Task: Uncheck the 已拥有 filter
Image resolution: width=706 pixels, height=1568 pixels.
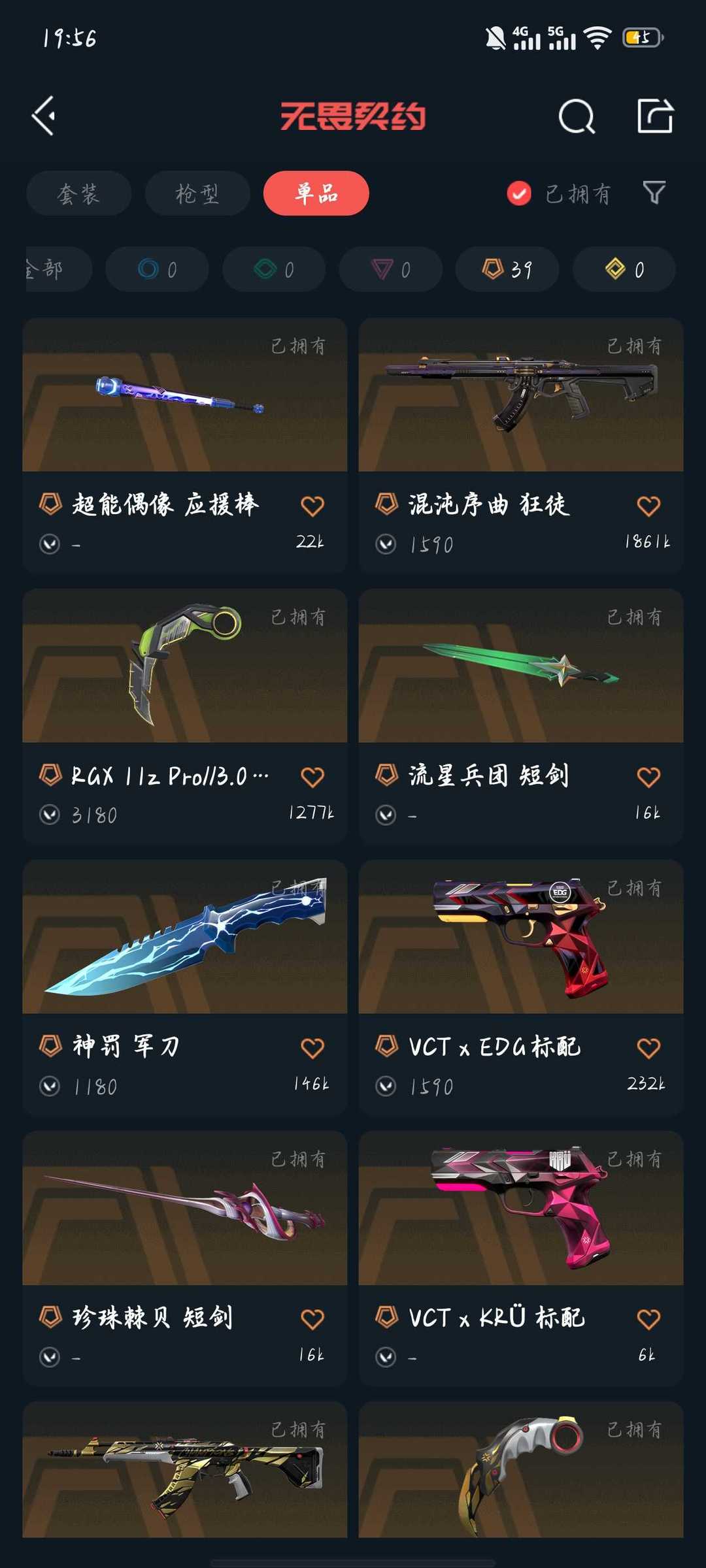Action: coord(519,193)
